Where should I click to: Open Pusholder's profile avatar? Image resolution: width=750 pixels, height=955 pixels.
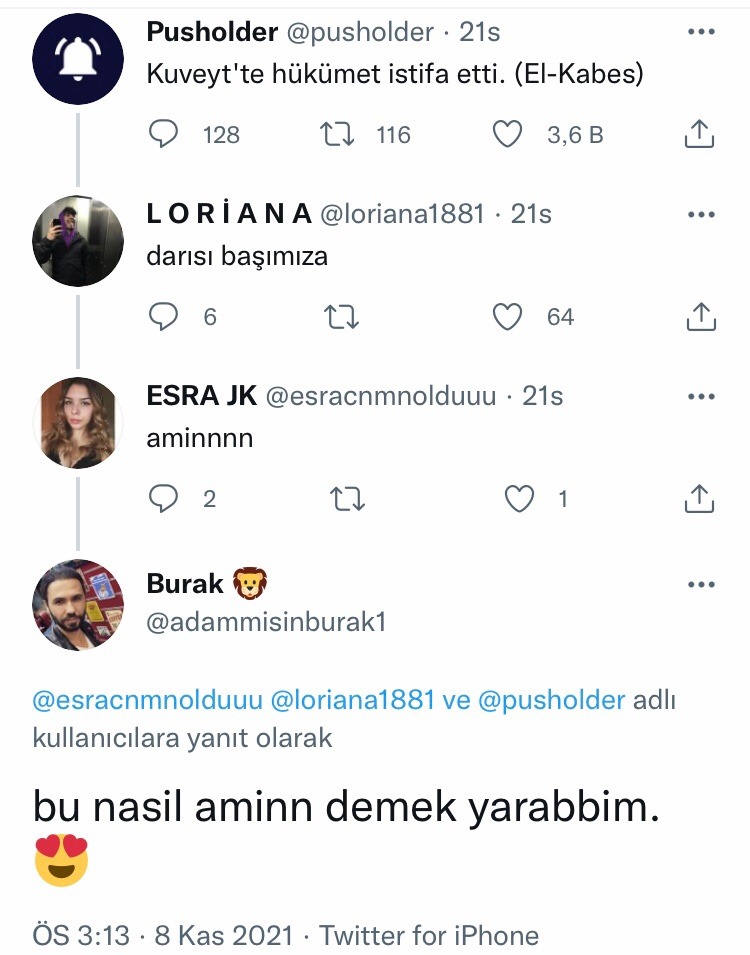pos(78,59)
